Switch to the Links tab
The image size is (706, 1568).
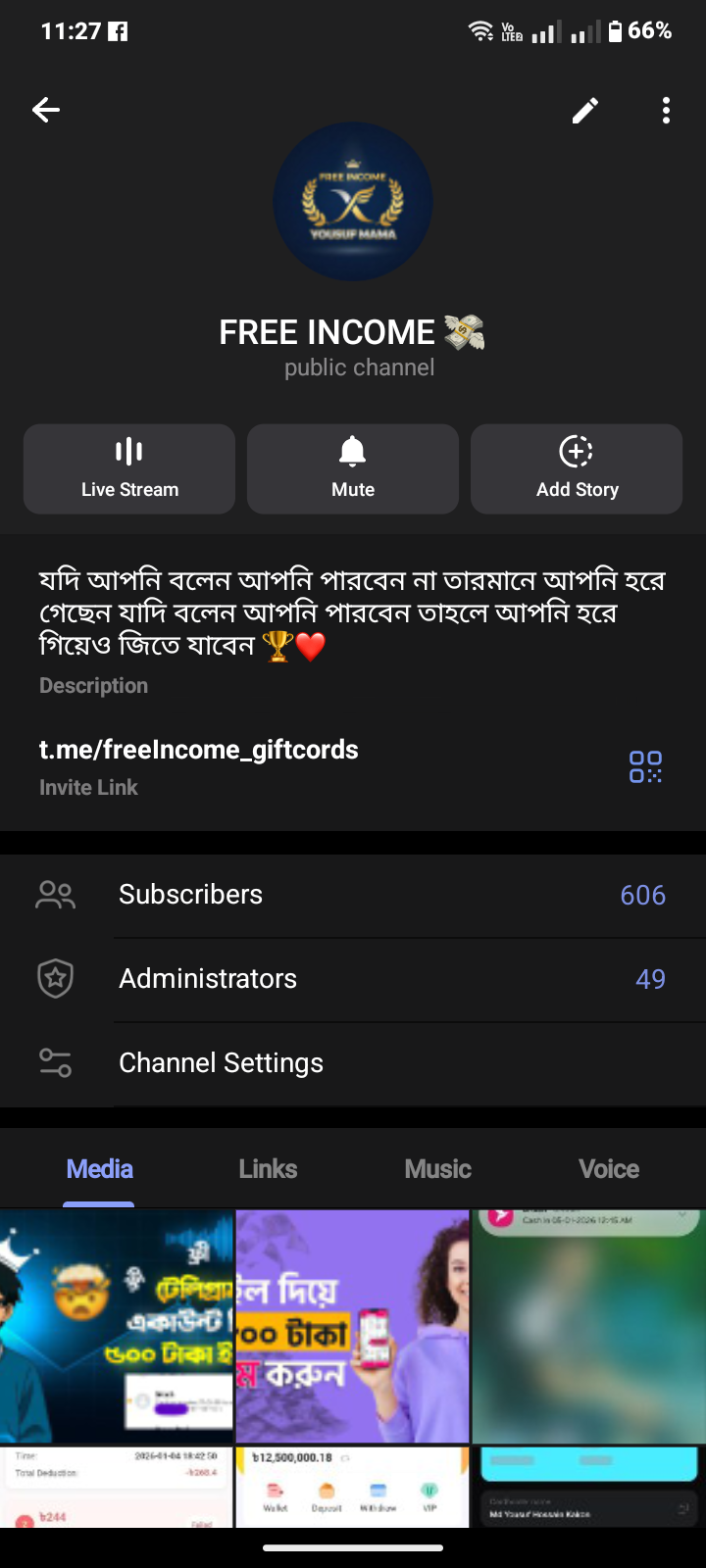pos(268,1168)
